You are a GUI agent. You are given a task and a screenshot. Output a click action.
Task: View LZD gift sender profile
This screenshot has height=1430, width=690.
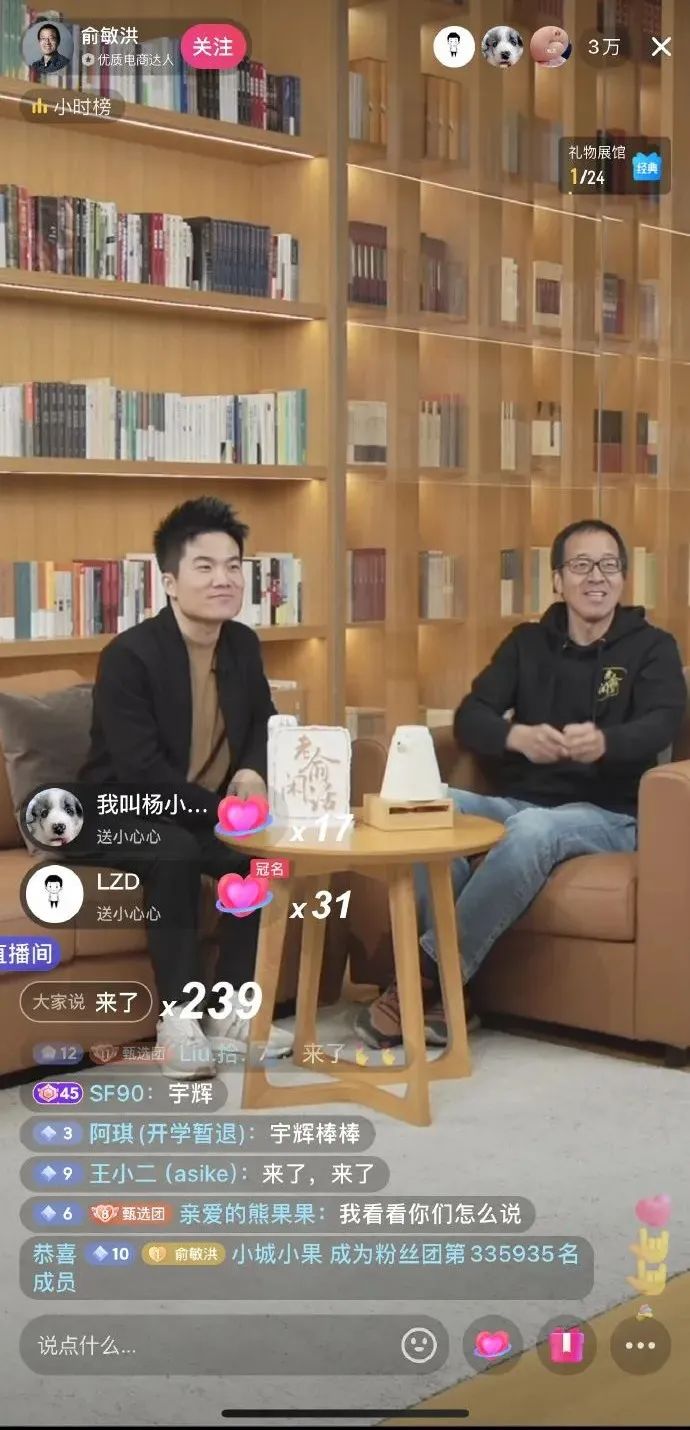coord(54,893)
